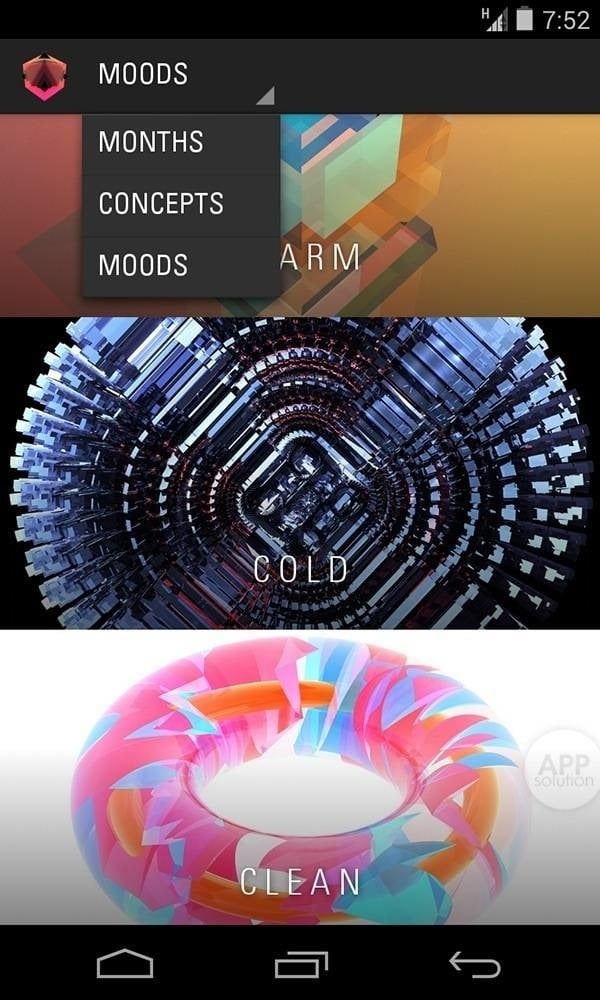Choose CONCEPTS in the dropdown list
Screen dimensions: 600x1000
tap(181, 204)
